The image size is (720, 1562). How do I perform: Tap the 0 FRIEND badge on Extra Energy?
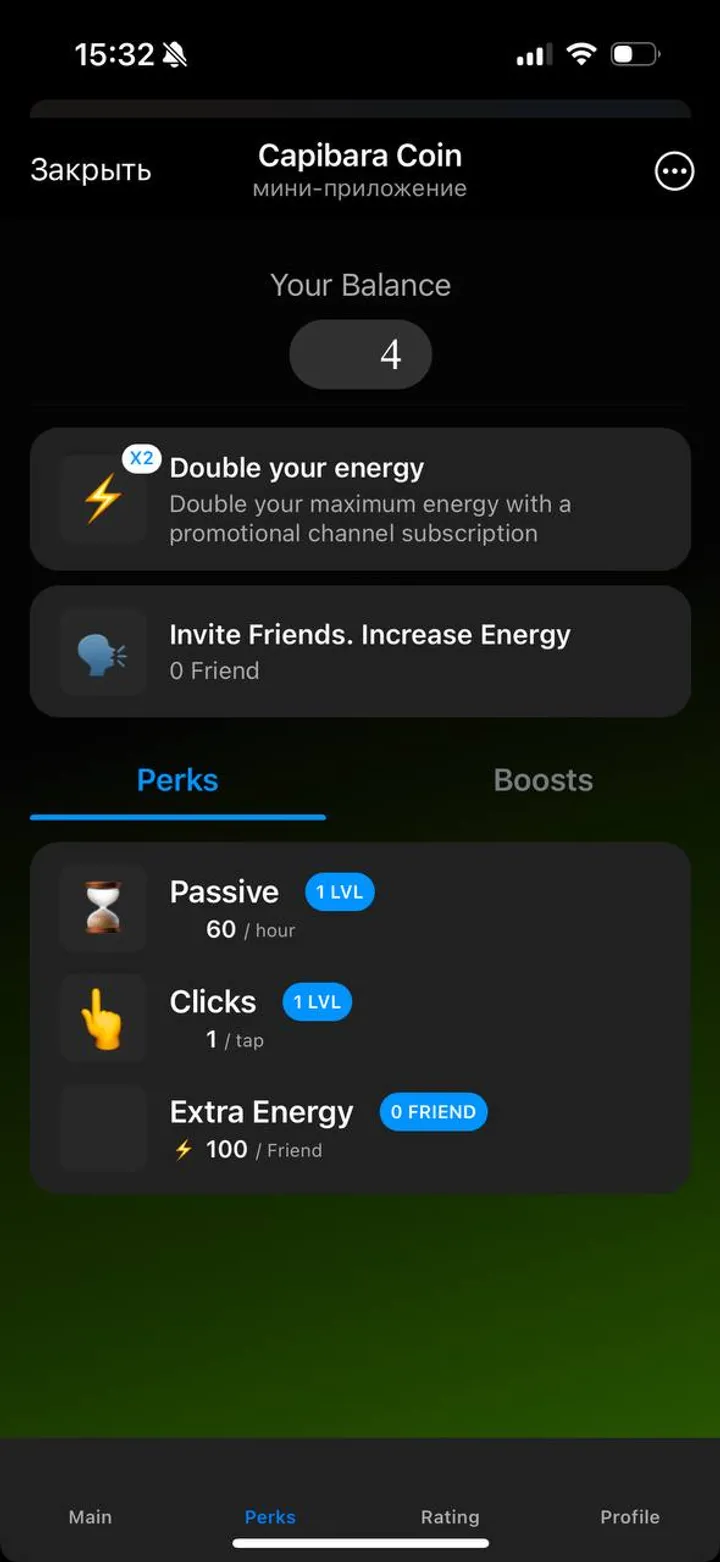click(433, 1111)
